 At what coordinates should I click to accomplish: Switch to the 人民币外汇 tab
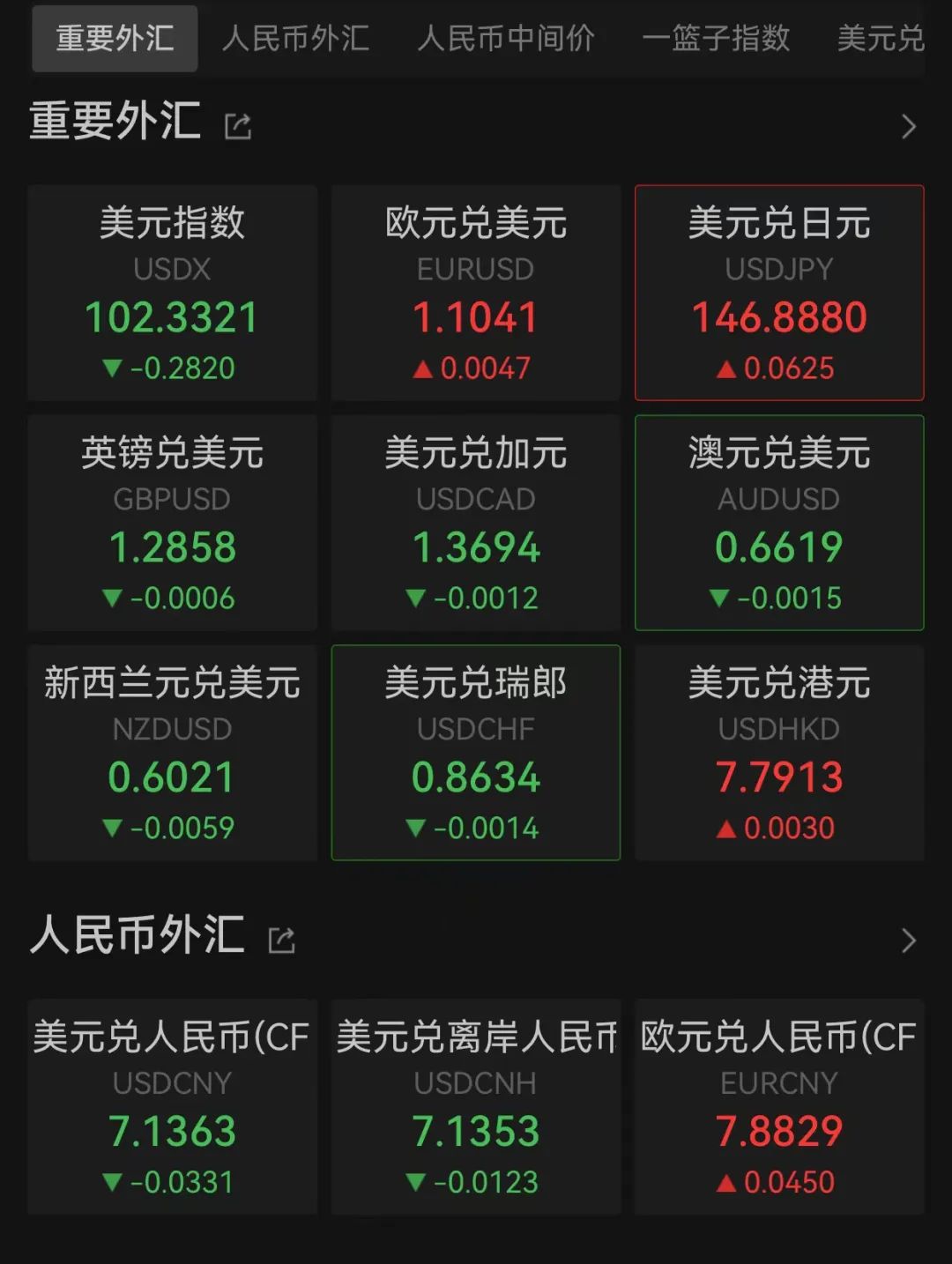(295, 39)
